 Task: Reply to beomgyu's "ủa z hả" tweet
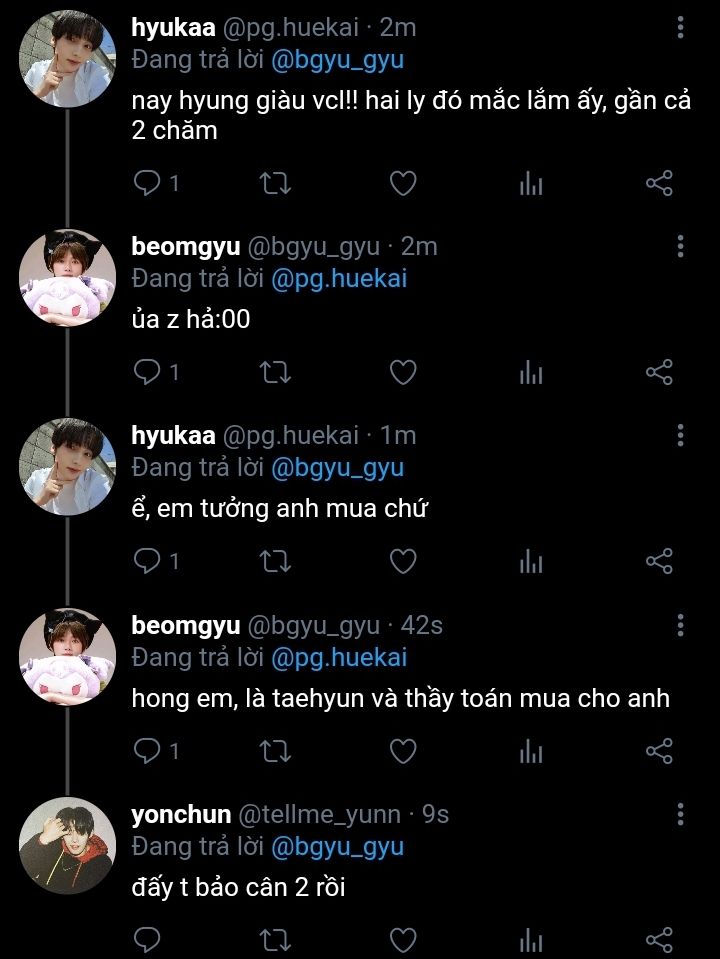pos(147,372)
